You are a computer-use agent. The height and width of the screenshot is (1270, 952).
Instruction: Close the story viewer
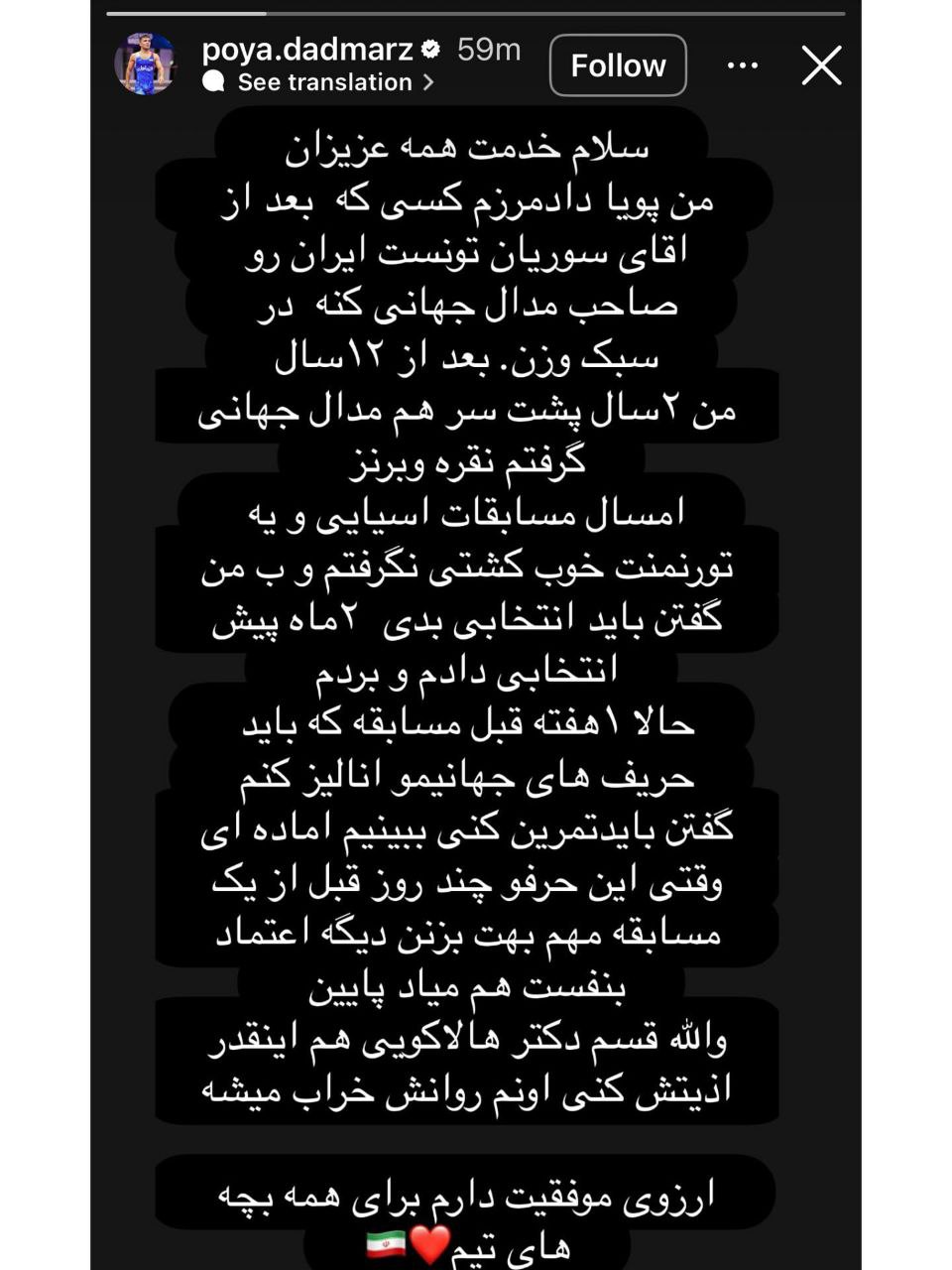(x=821, y=65)
